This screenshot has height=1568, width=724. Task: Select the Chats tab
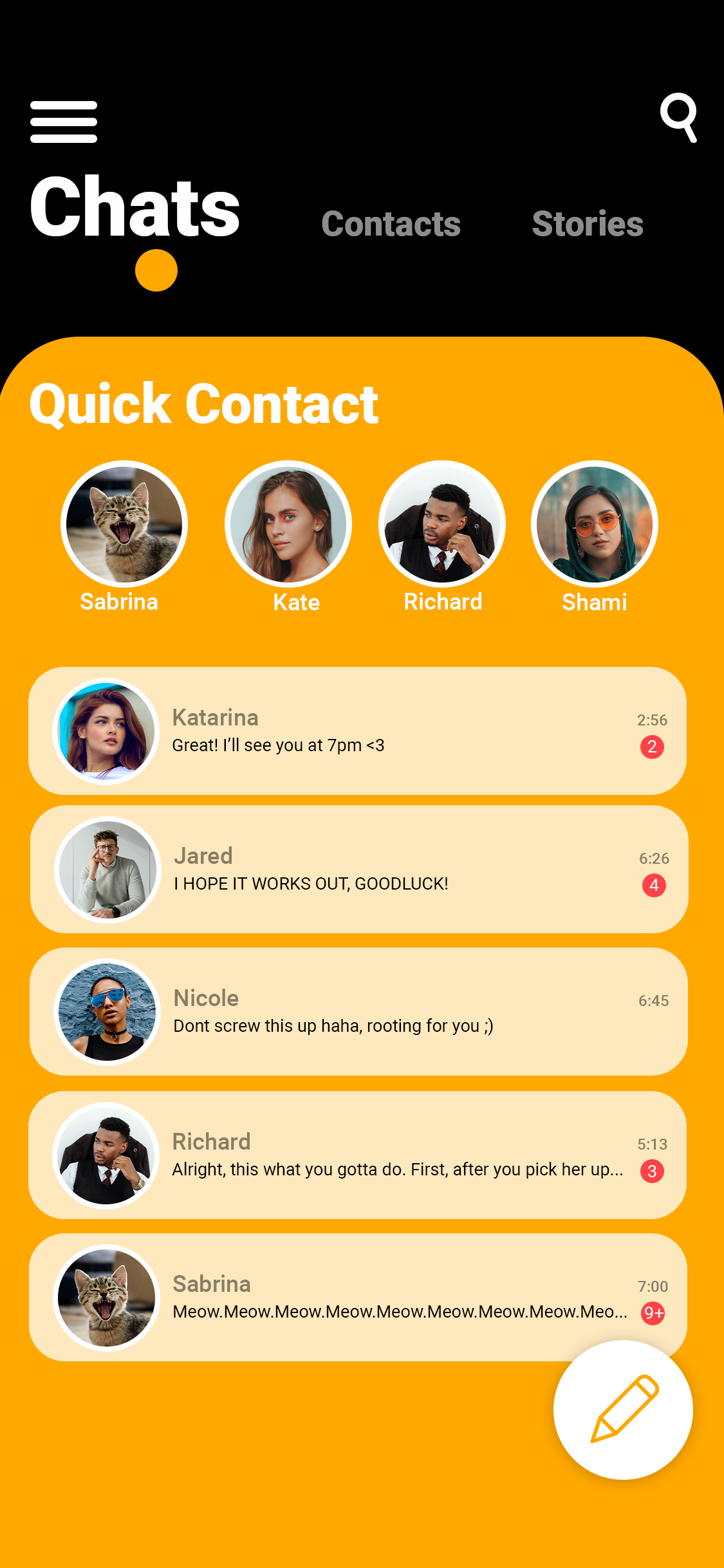pos(135,207)
